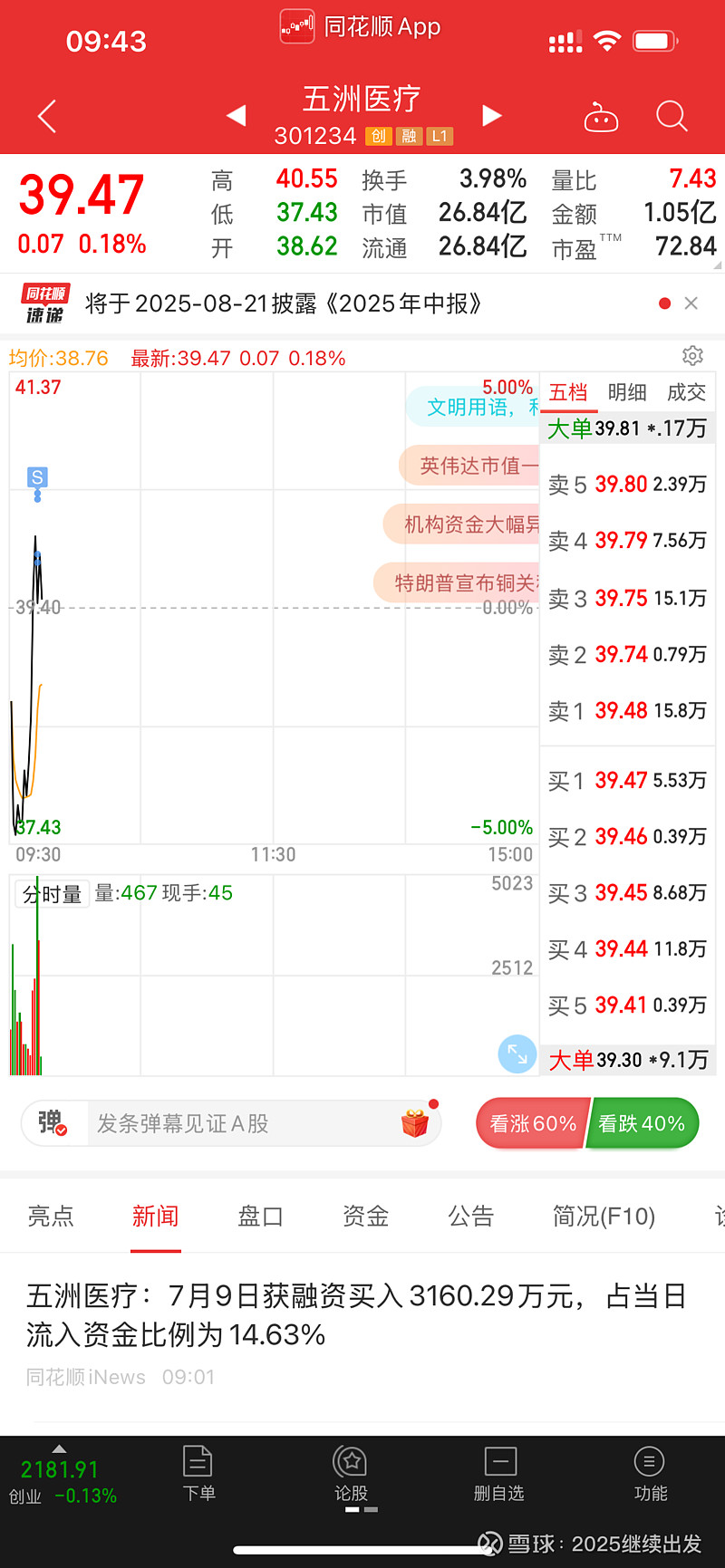Switch to the next stock
This screenshot has height=1568, width=725.
[x=492, y=115]
